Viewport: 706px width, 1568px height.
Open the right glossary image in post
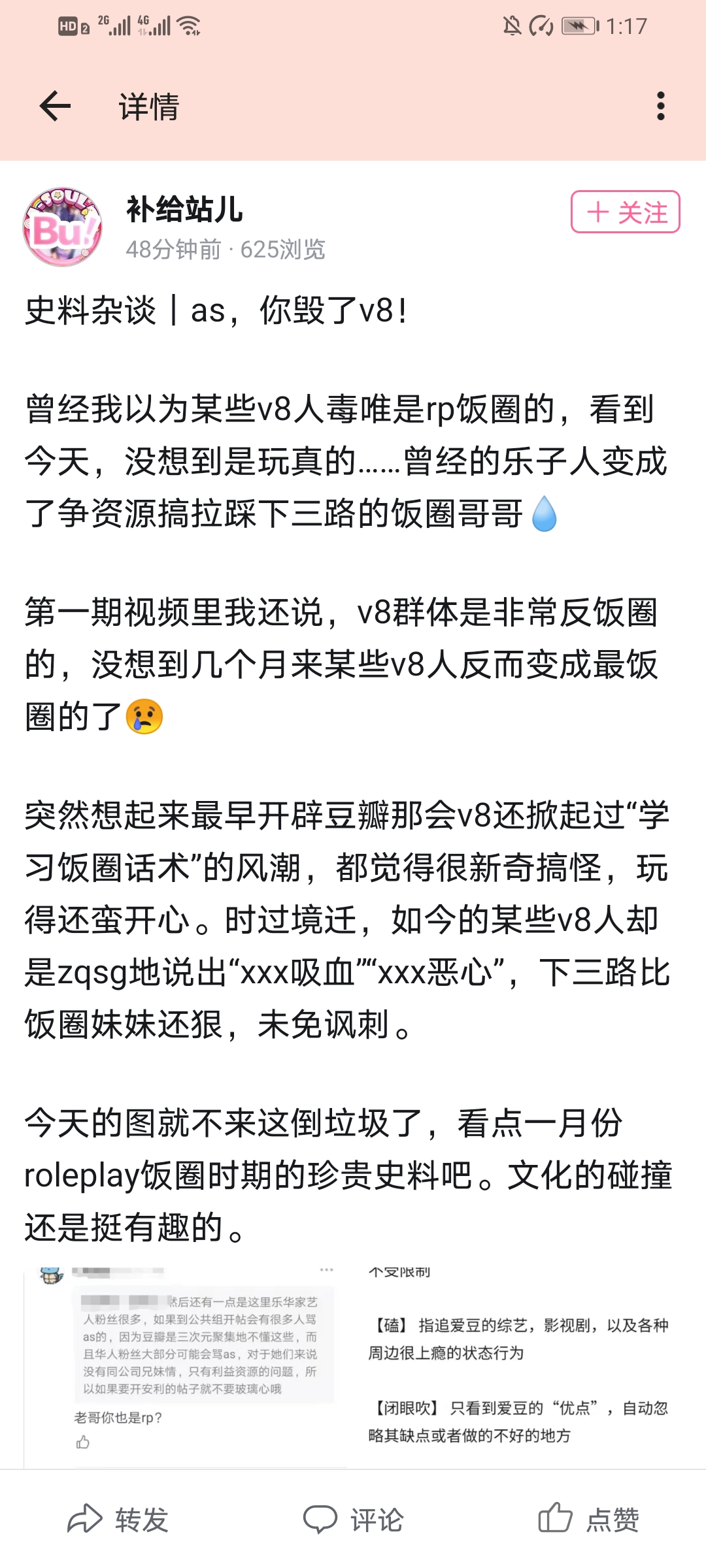(x=520, y=1367)
